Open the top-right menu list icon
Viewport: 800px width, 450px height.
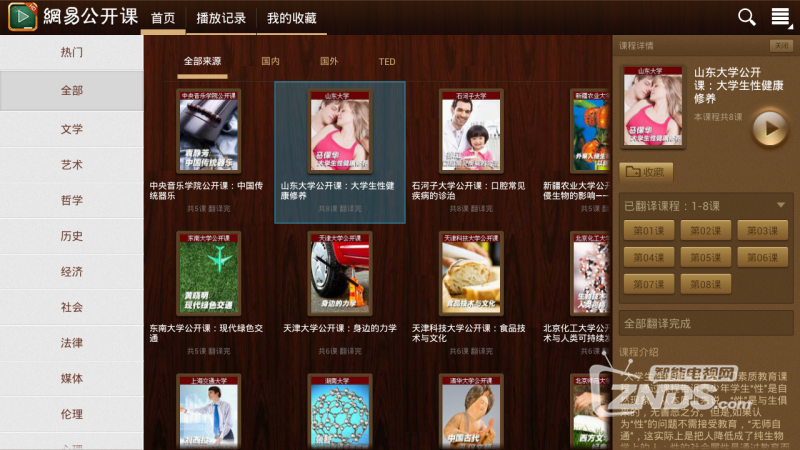[x=781, y=16]
